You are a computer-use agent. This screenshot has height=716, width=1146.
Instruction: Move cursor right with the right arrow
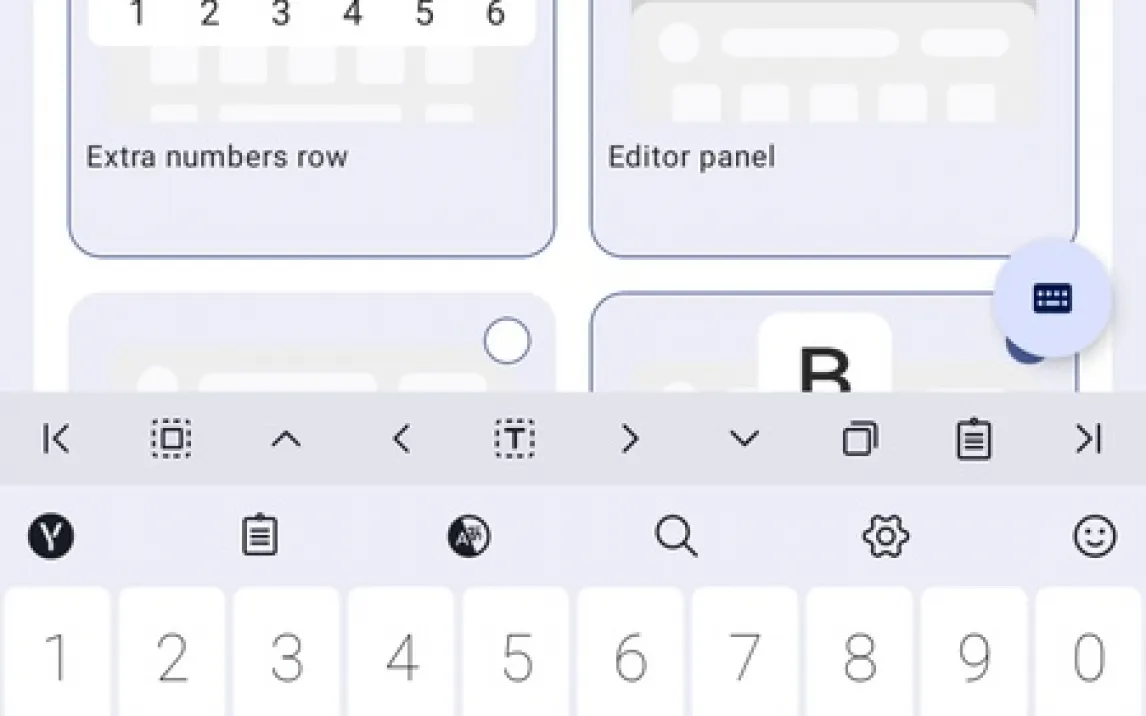tap(629, 439)
